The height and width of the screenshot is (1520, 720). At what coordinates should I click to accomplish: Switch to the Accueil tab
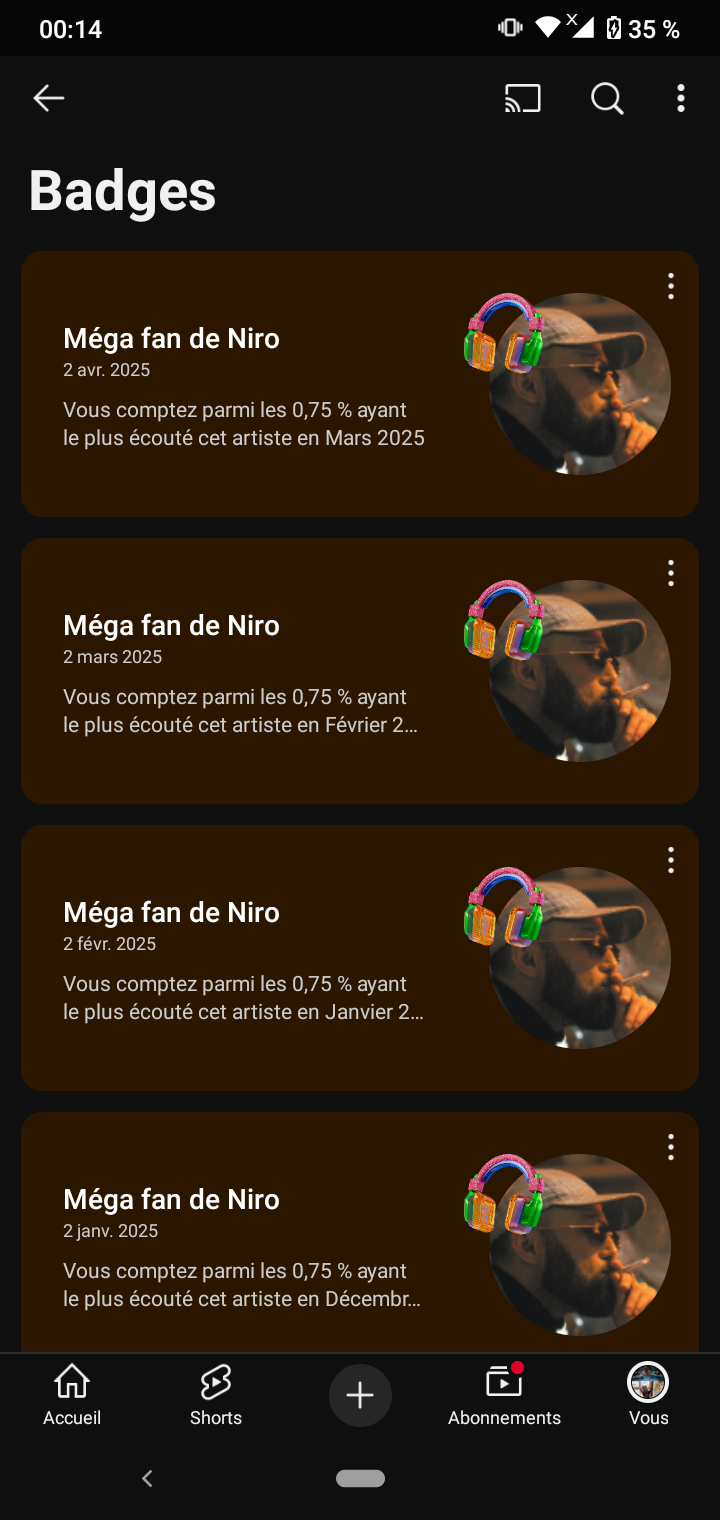[72, 1396]
